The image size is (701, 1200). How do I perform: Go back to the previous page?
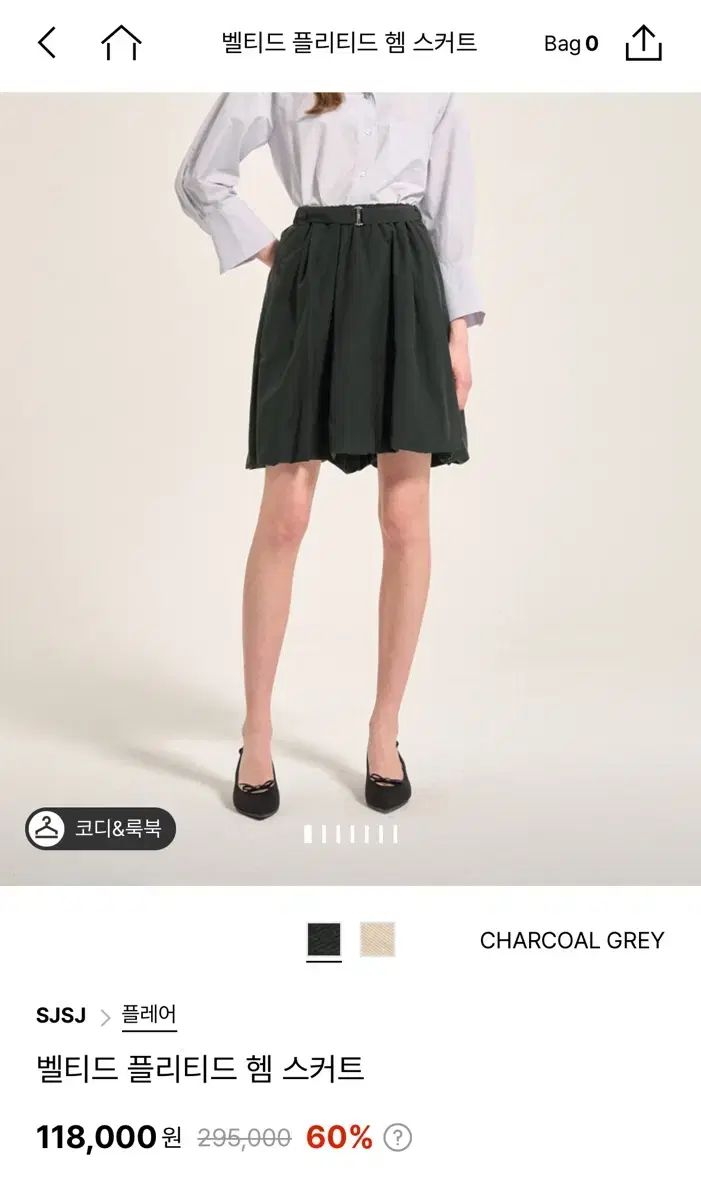point(47,43)
